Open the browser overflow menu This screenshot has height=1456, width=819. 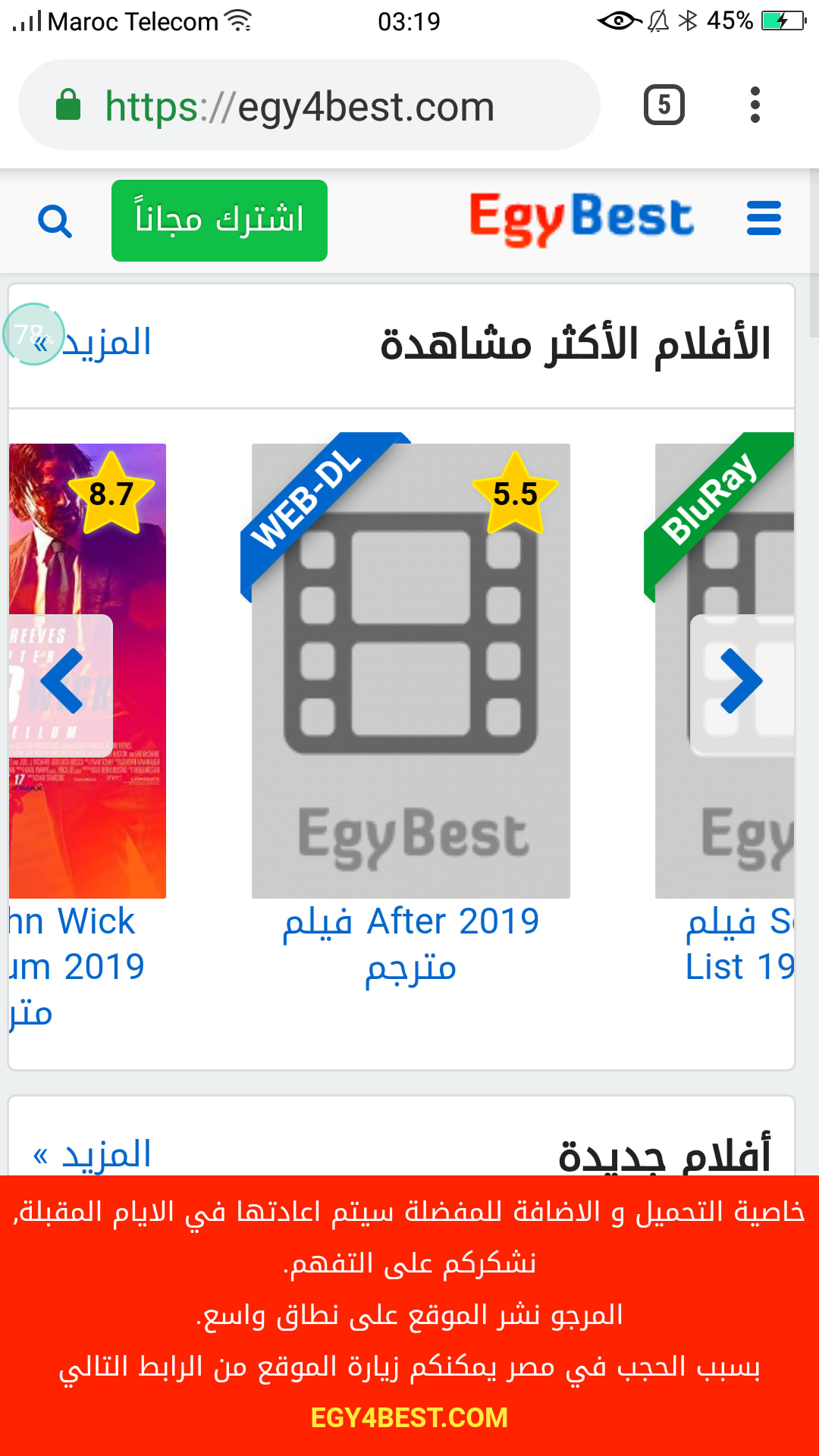click(x=755, y=105)
